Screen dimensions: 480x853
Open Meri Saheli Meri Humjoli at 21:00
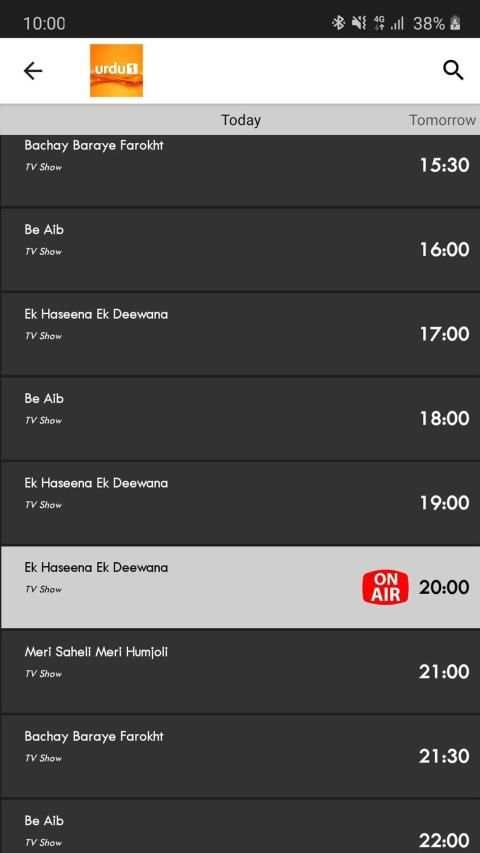click(x=240, y=672)
